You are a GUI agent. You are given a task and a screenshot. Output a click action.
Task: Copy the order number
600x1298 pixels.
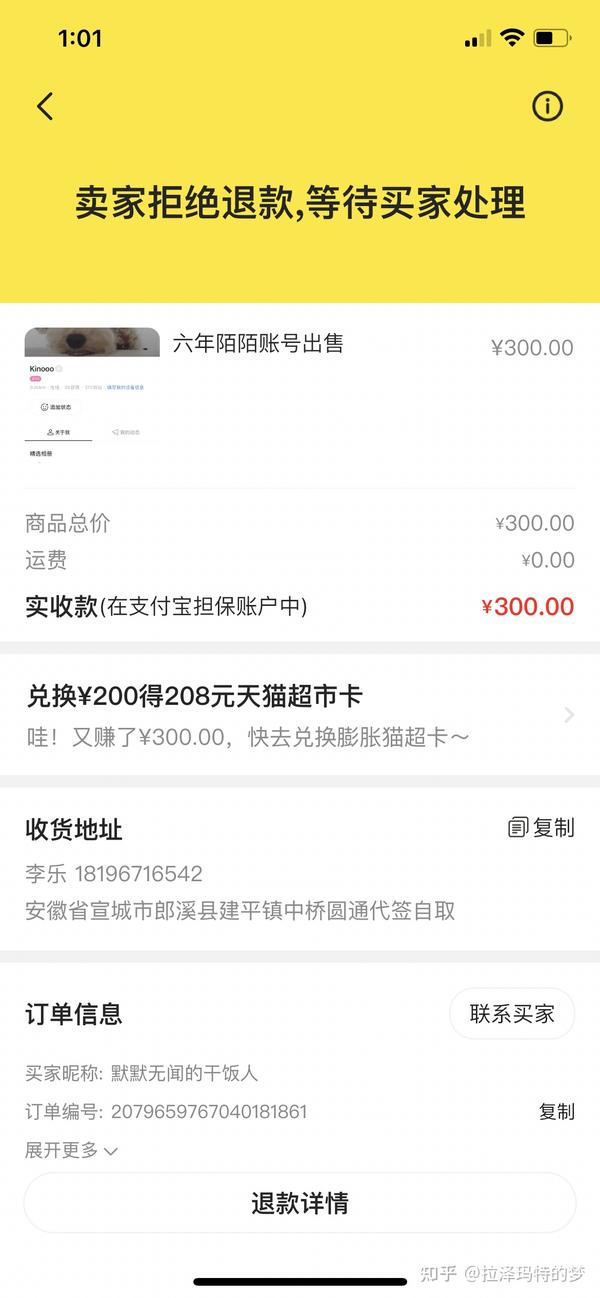557,1111
